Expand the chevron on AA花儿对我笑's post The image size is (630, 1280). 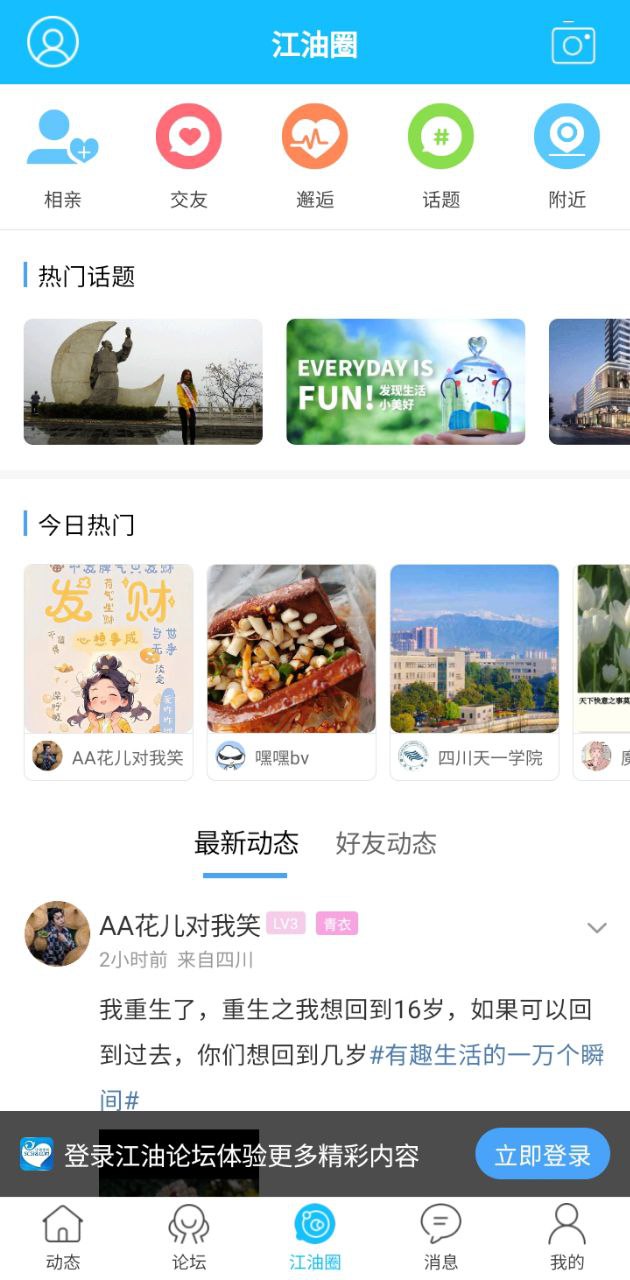pyautogui.click(x=597, y=928)
